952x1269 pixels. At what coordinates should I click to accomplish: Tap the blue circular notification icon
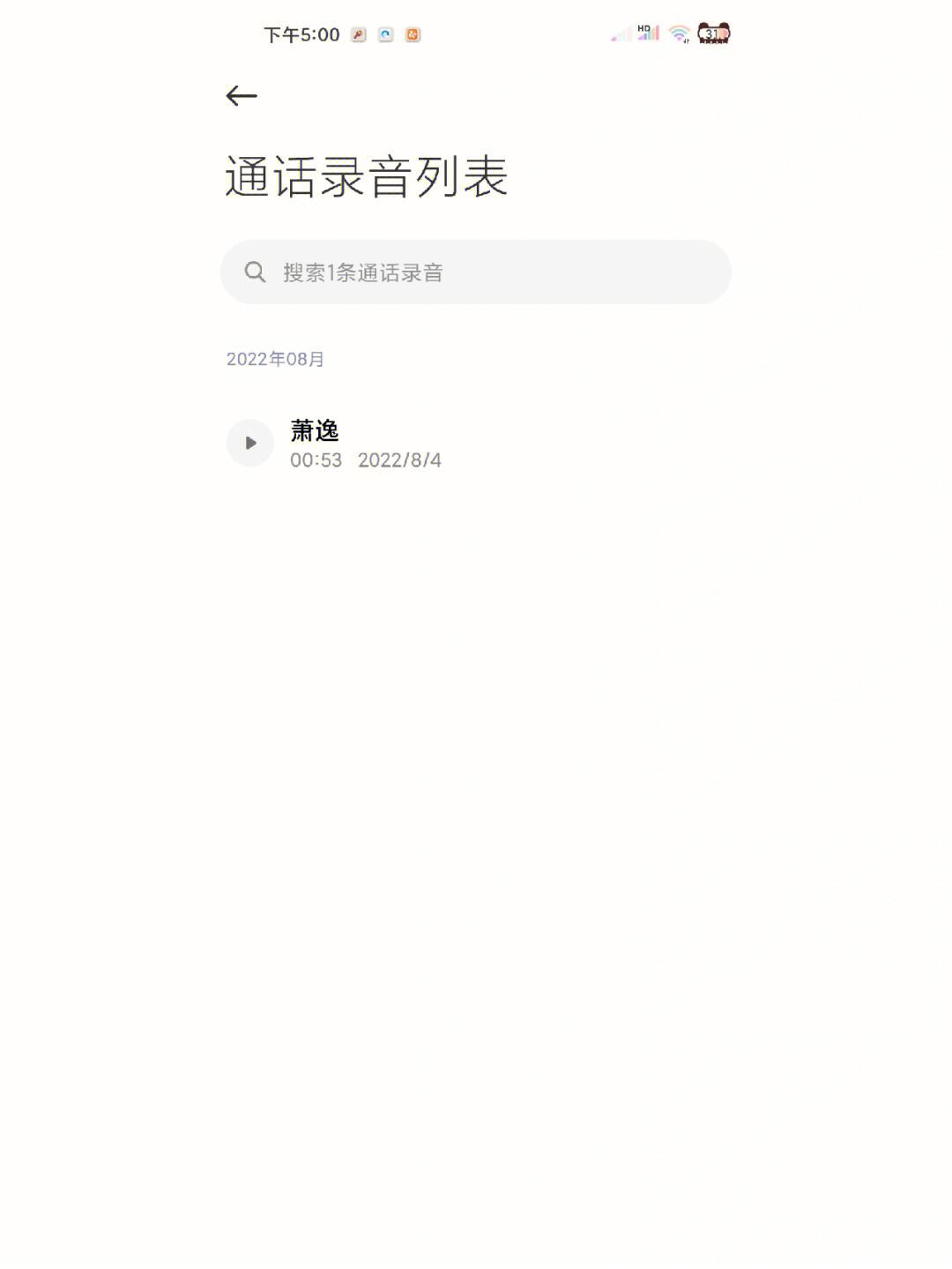385,34
